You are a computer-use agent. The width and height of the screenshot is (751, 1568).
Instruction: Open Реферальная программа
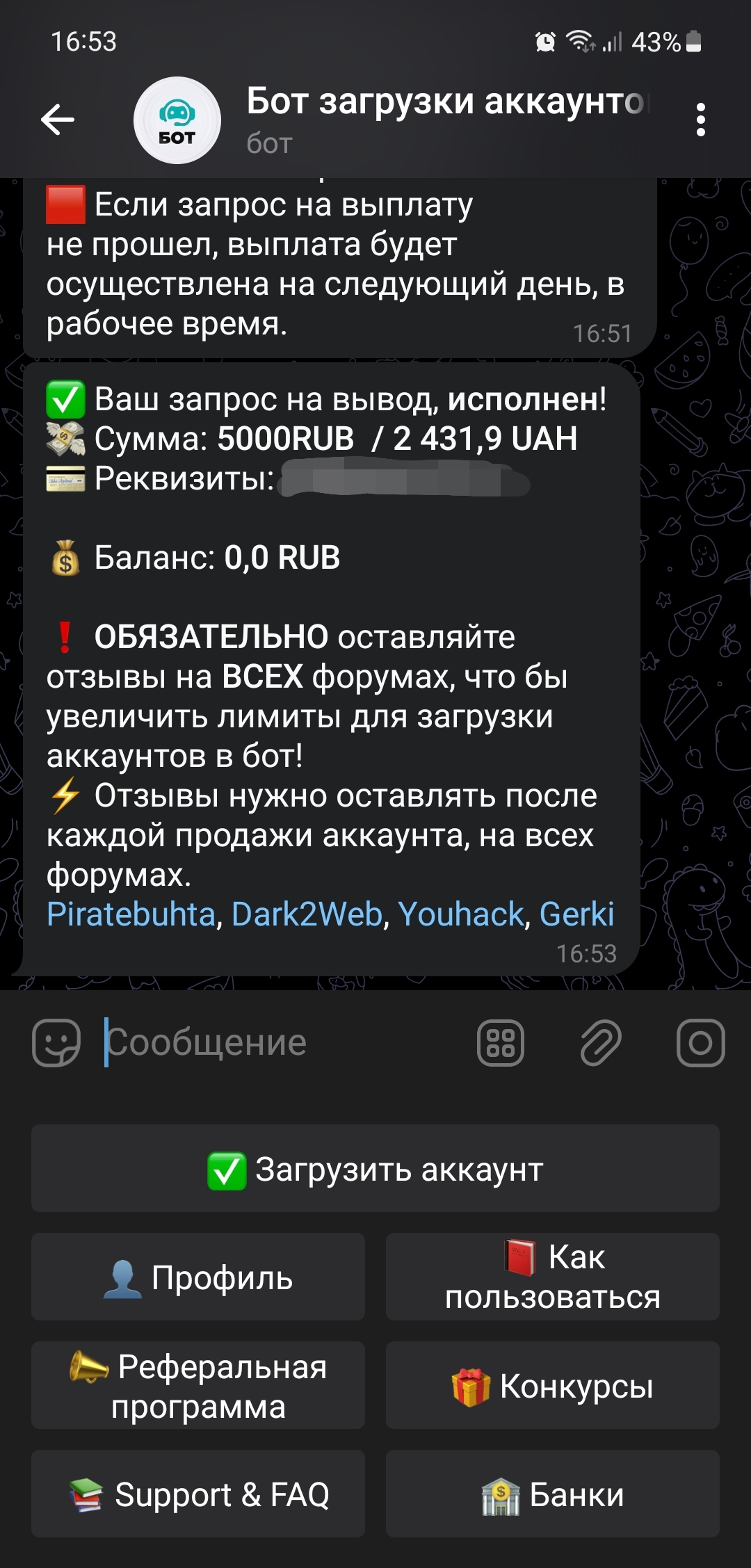pos(198,1386)
